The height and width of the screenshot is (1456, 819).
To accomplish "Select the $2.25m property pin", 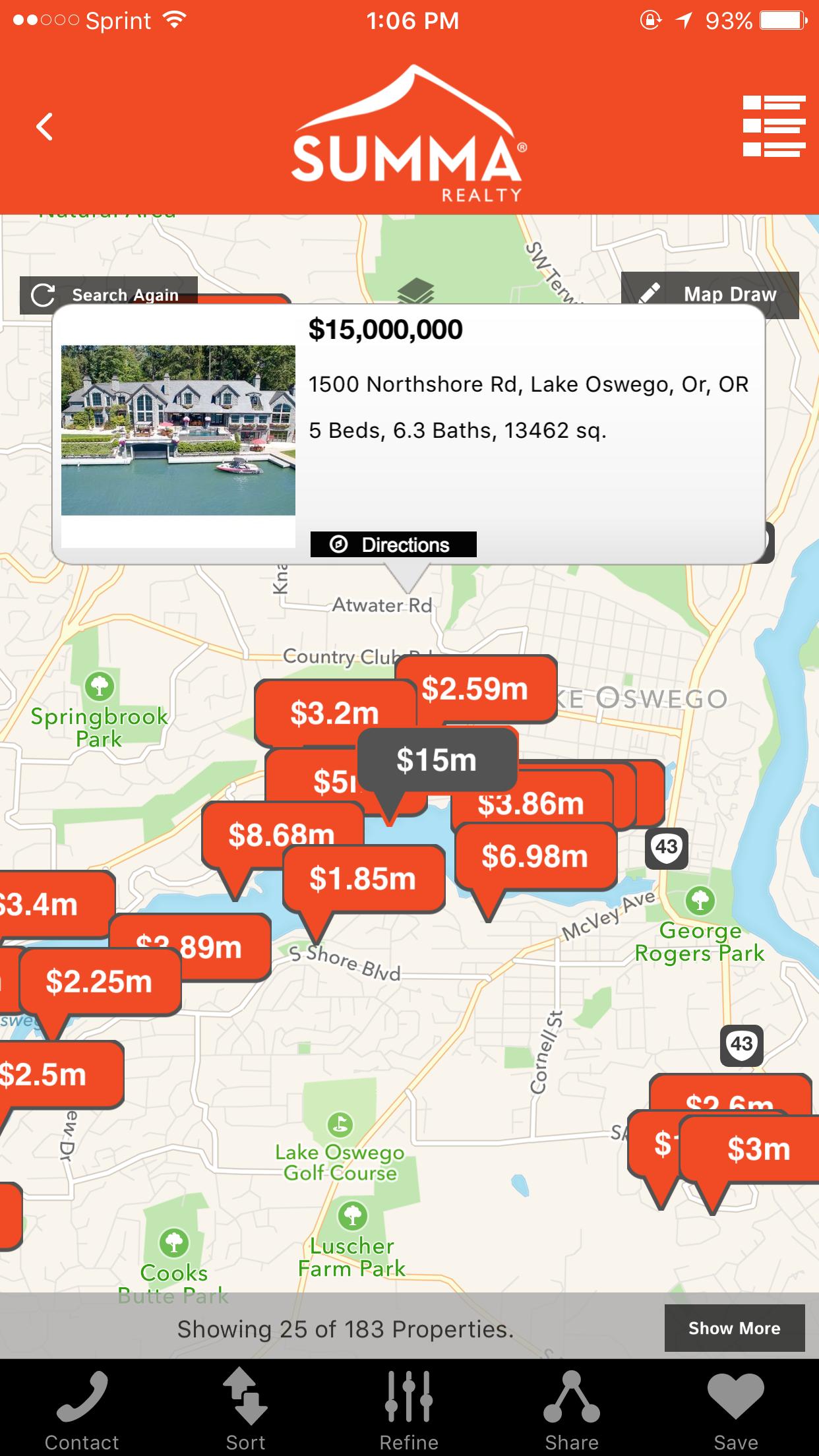I will pos(100,982).
